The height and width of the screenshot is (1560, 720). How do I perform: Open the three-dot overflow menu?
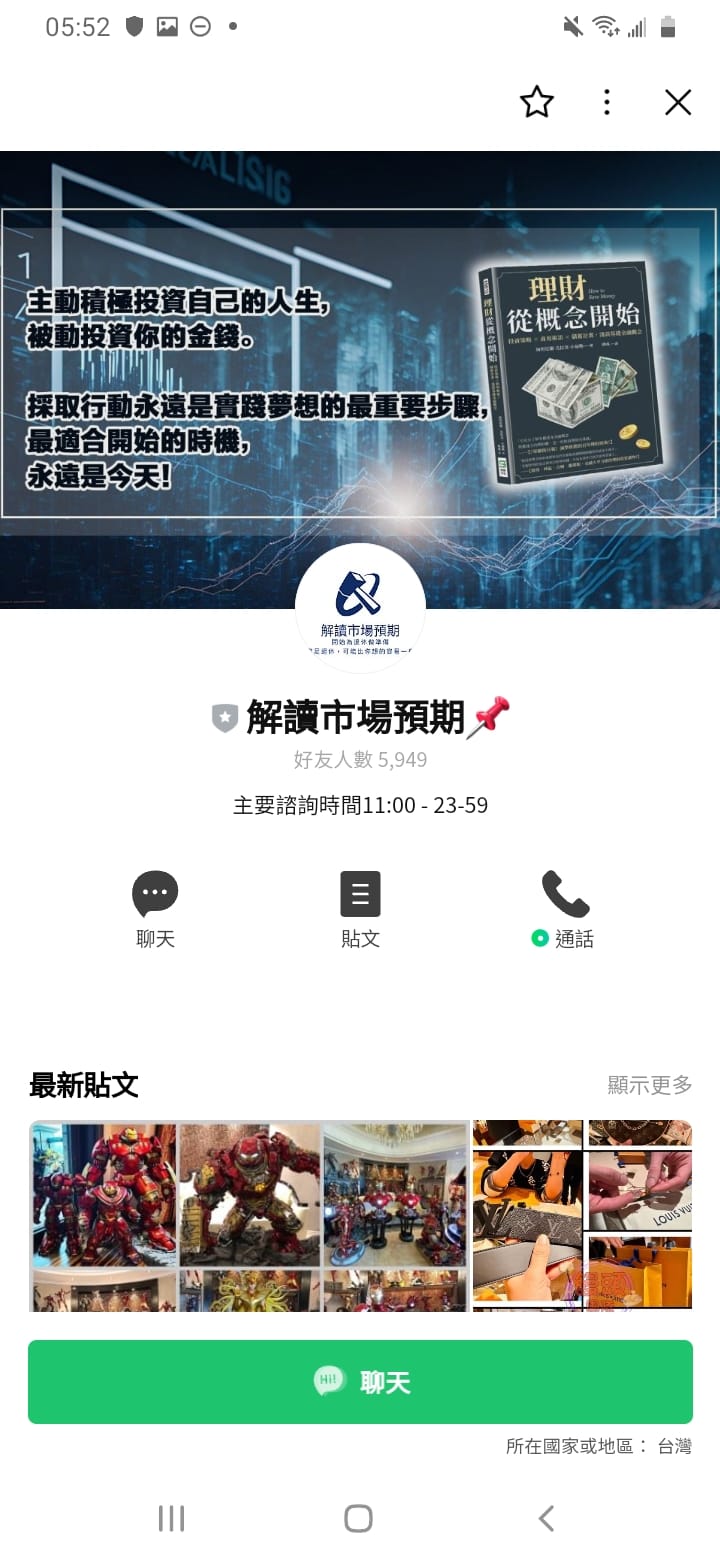pyautogui.click(x=607, y=102)
